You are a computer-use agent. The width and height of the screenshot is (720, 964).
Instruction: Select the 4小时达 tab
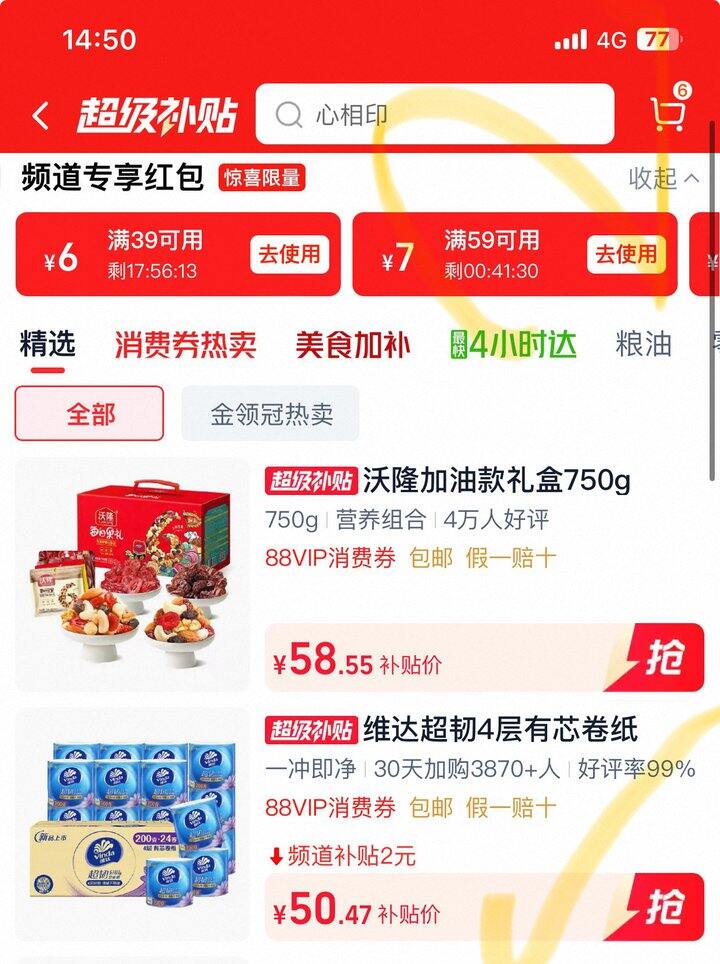[x=513, y=345]
